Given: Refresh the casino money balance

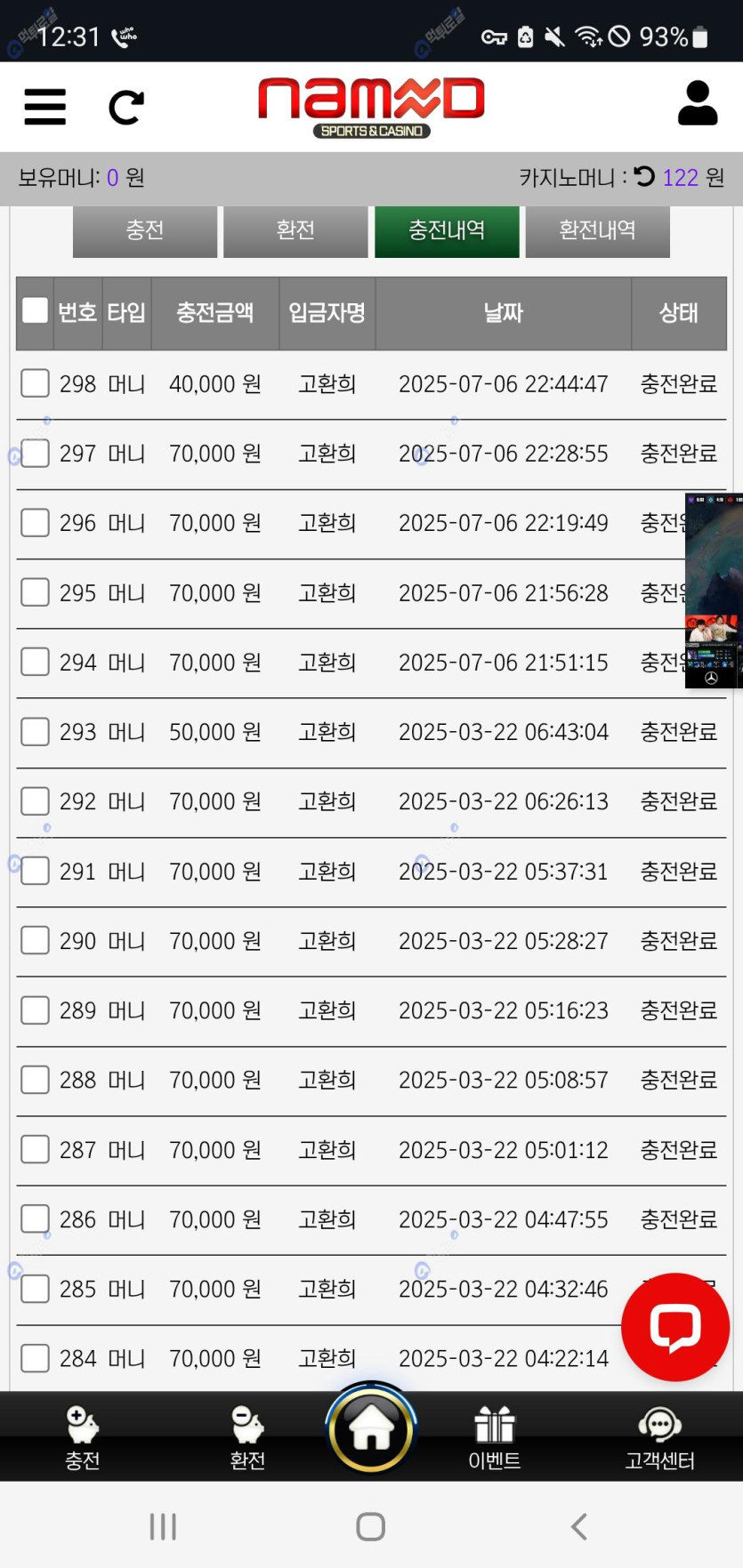Looking at the screenshot, I should [x=644, y=176].
